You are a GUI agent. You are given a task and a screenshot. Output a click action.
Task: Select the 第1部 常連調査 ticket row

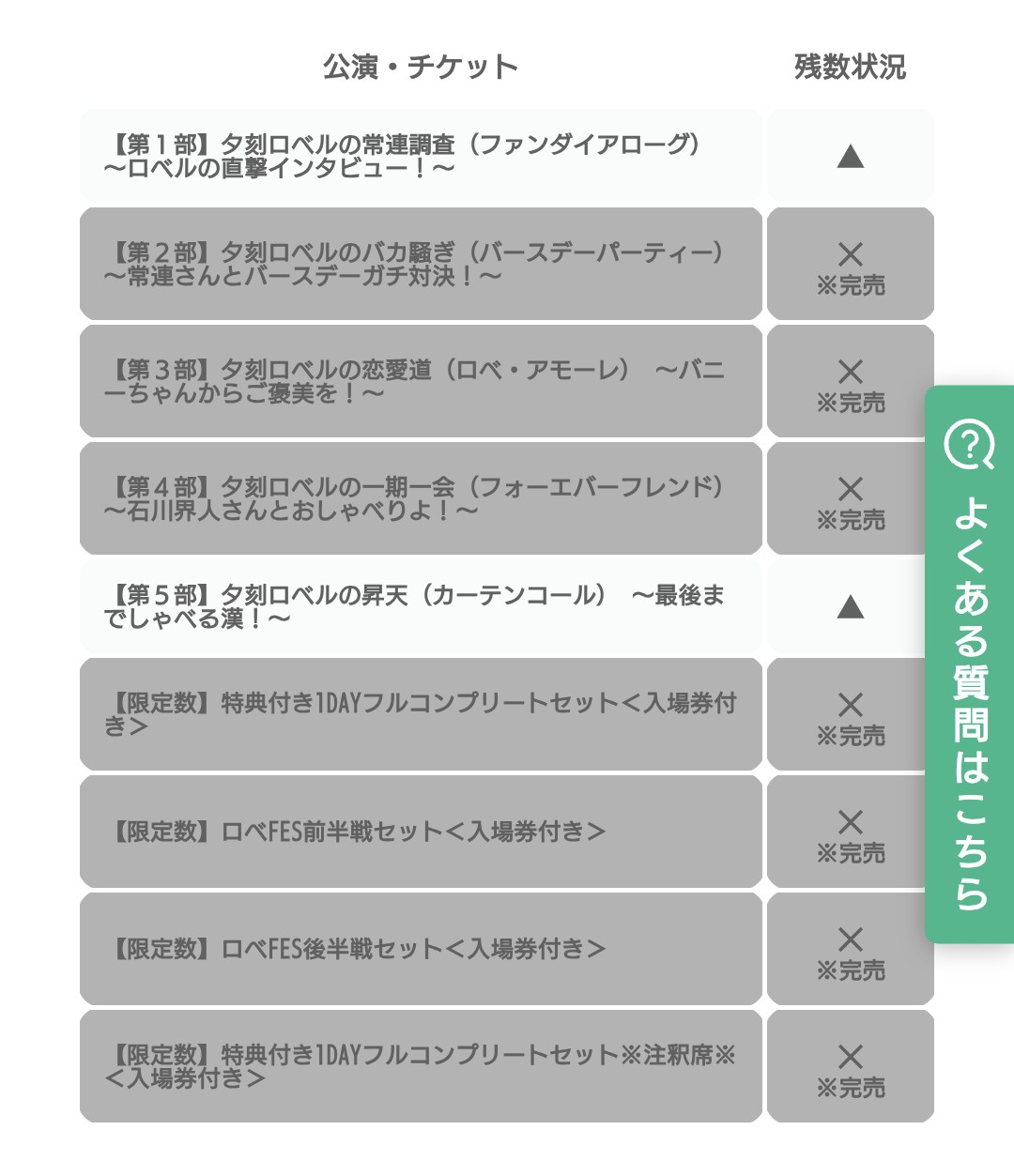click(421, 156)
